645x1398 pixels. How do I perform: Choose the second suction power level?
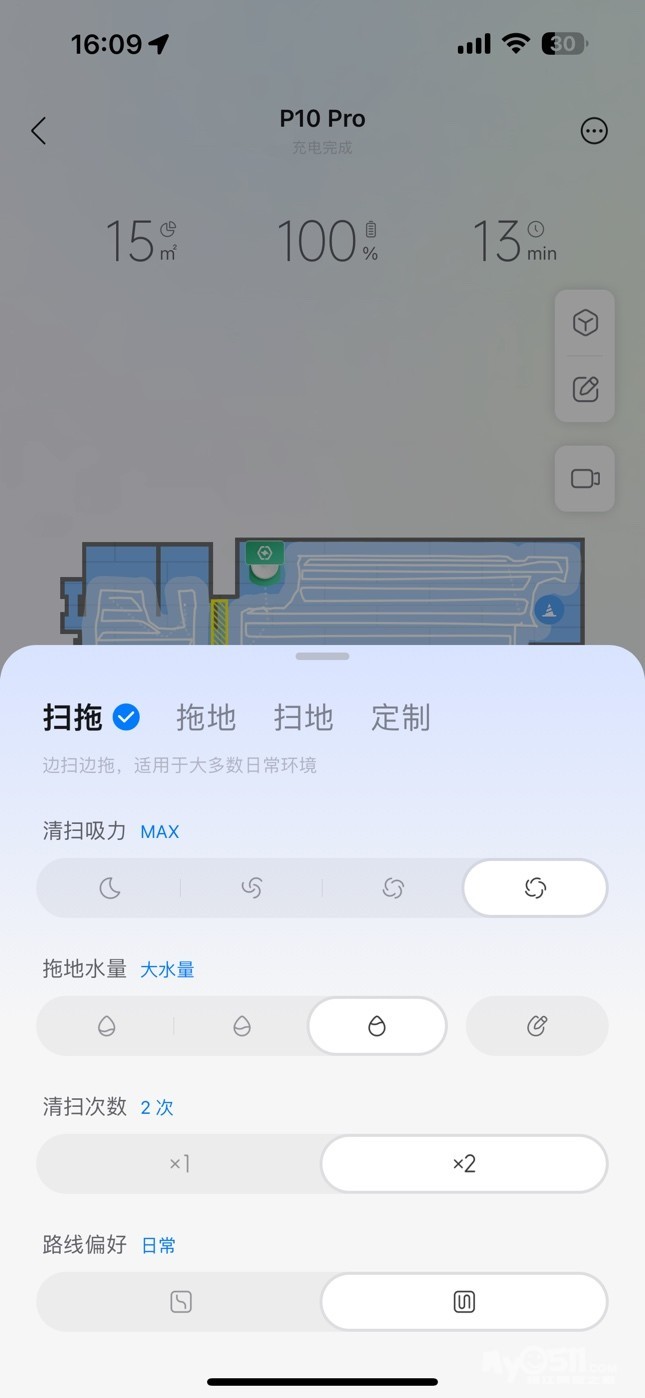coord(251,888)
